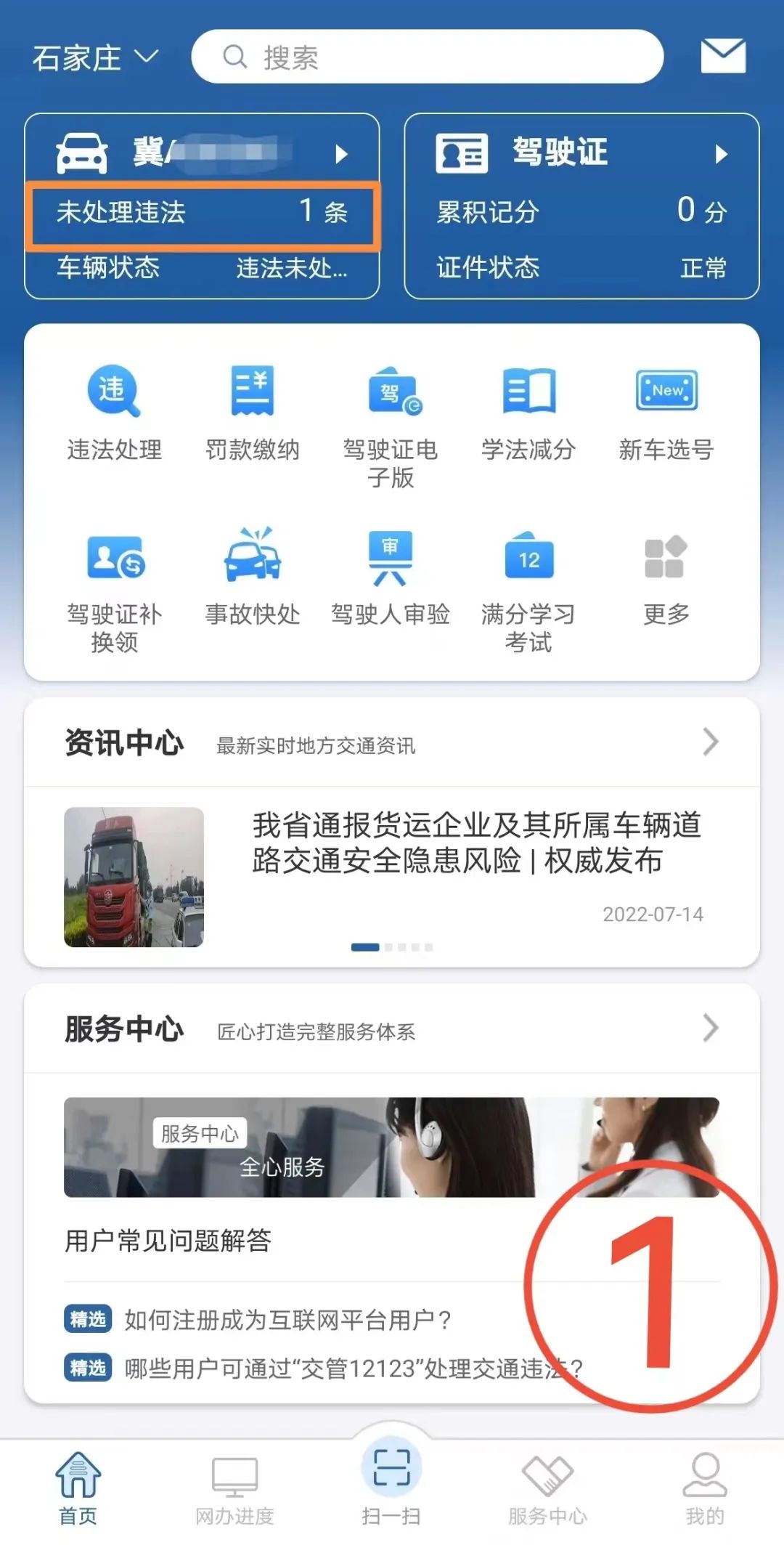
Task: Open the 驾驶证 card
Action: coord(581,153)
